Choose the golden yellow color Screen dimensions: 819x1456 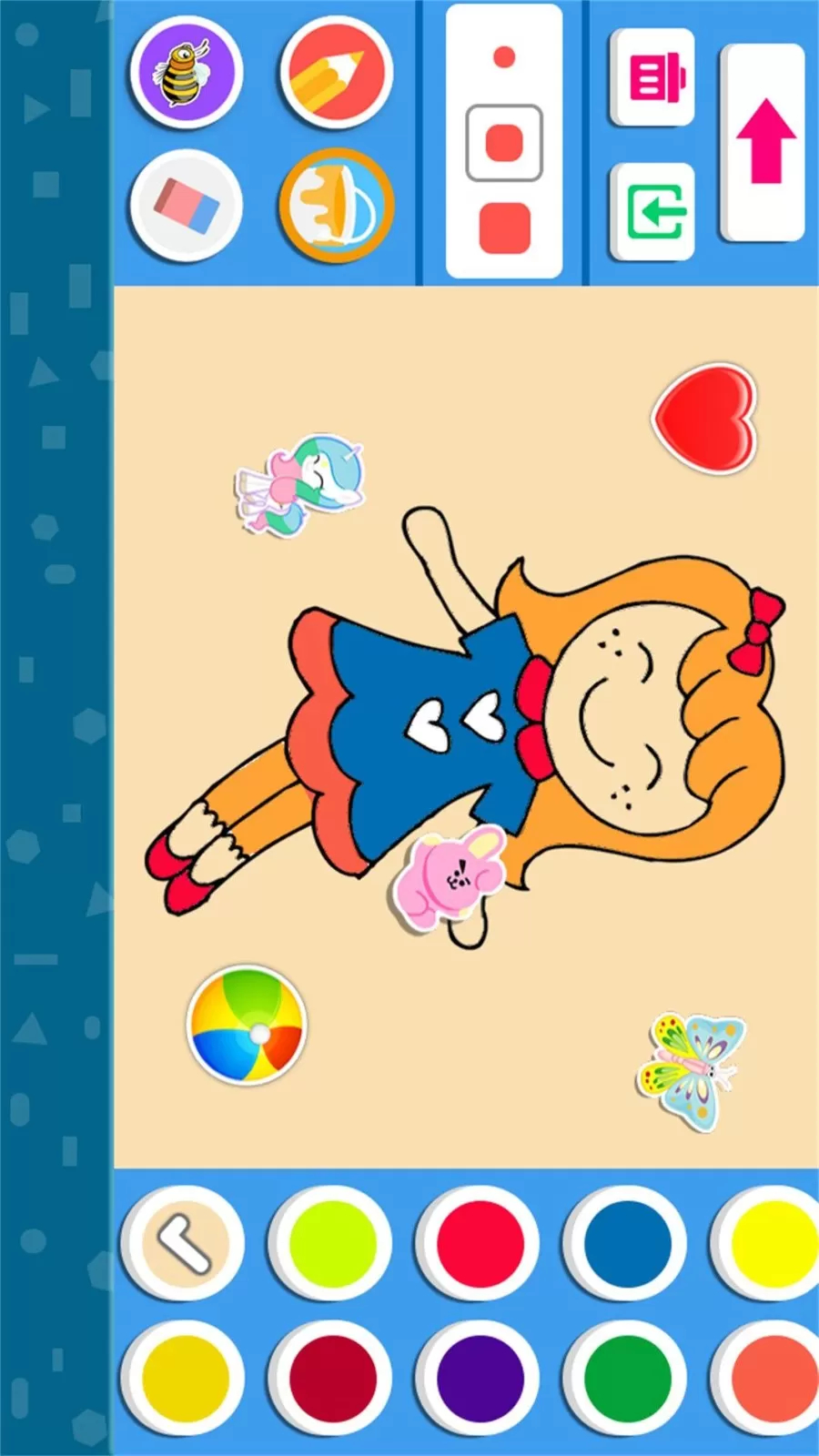pyautogui.click(x=183, y=1378)
